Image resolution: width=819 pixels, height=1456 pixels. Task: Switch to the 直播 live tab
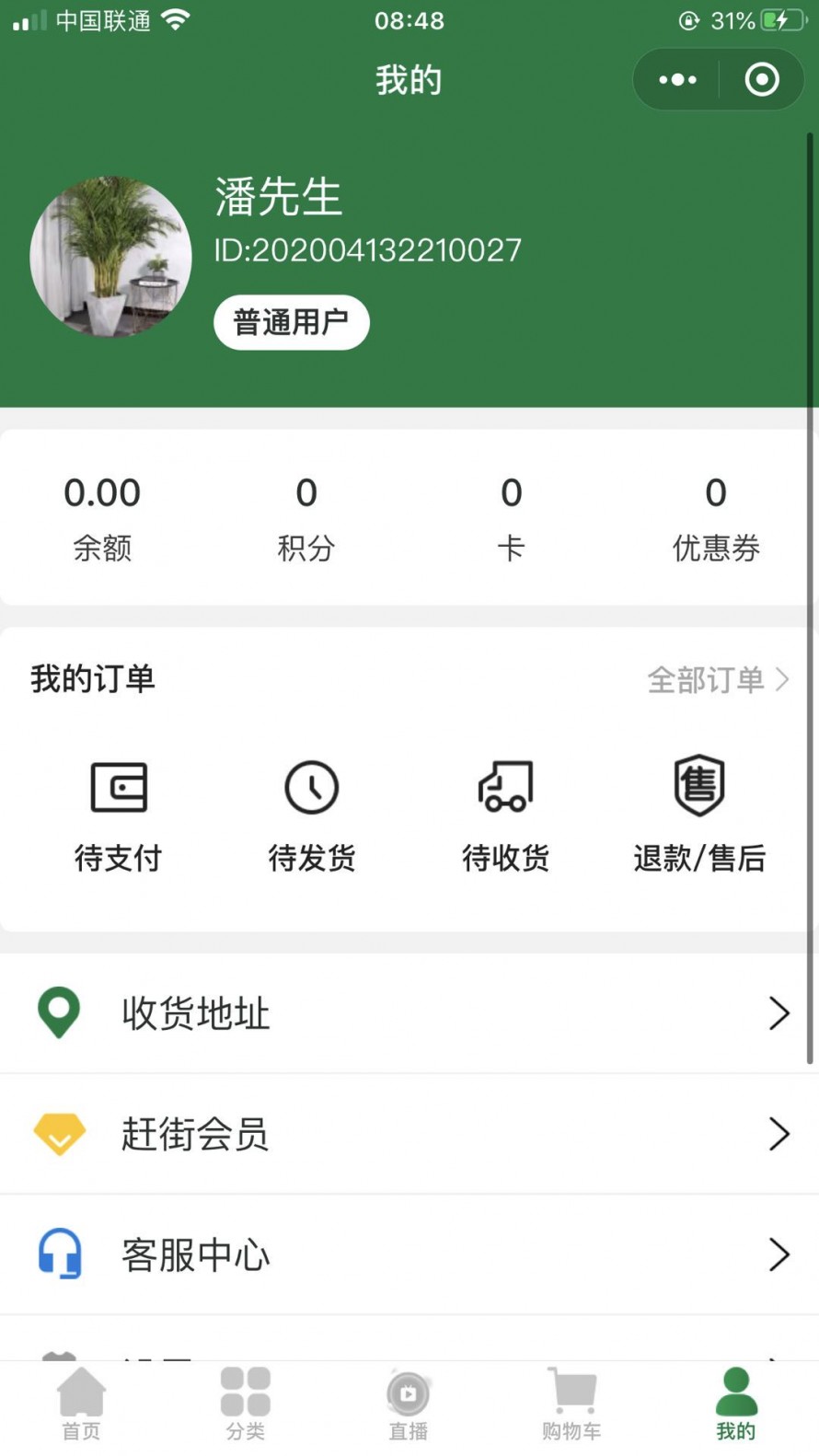[x=409, y=1404]
